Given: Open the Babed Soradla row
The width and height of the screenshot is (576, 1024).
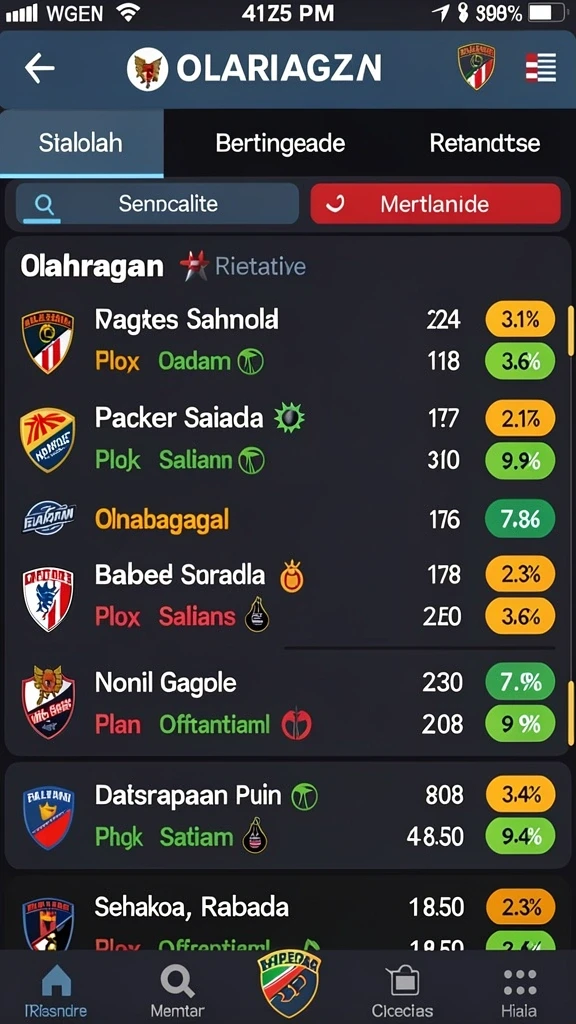Looking at the screenshot, I should tap(287, 596).
